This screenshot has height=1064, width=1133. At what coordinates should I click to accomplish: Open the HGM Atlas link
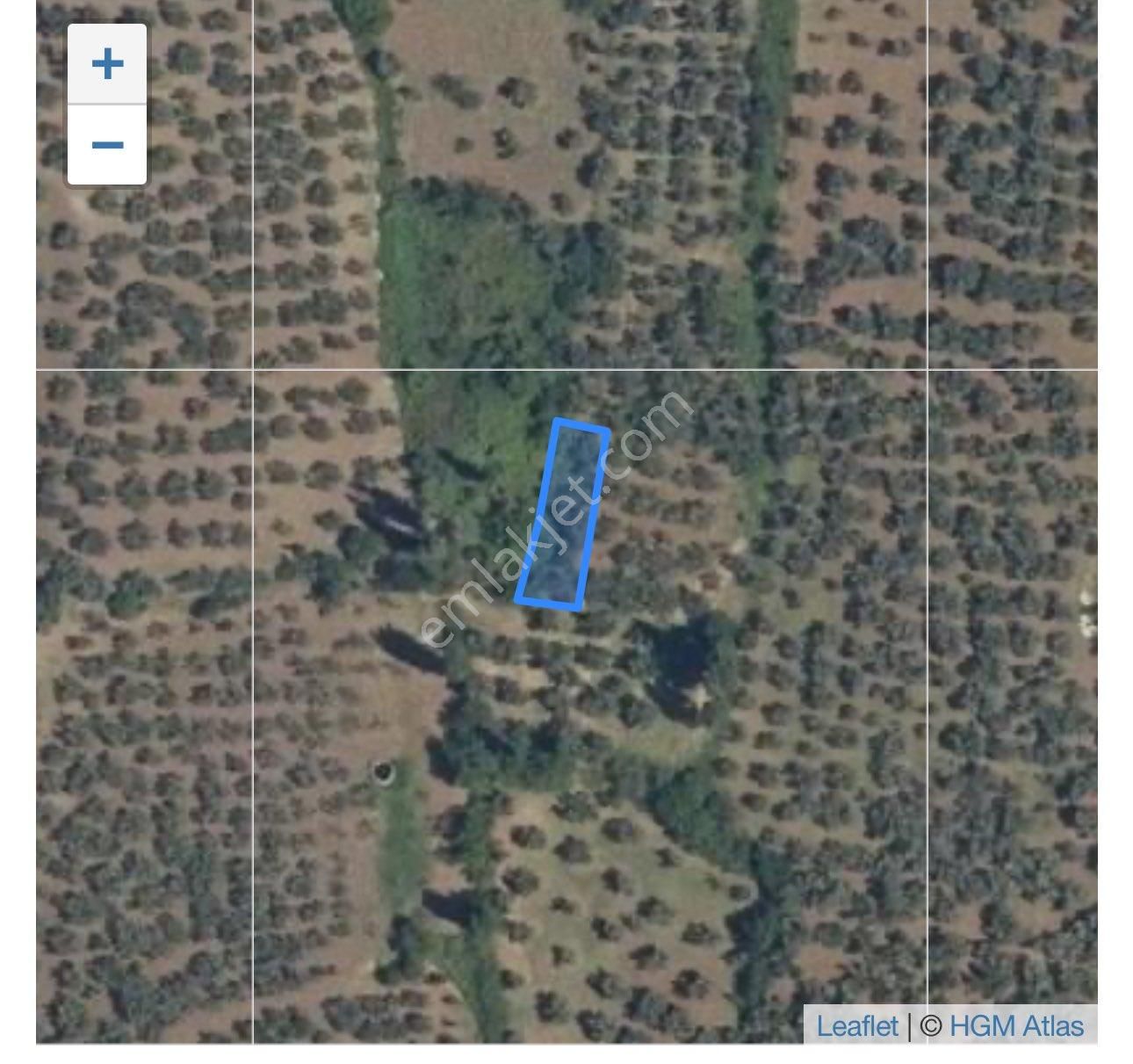click(1016, 1025)
